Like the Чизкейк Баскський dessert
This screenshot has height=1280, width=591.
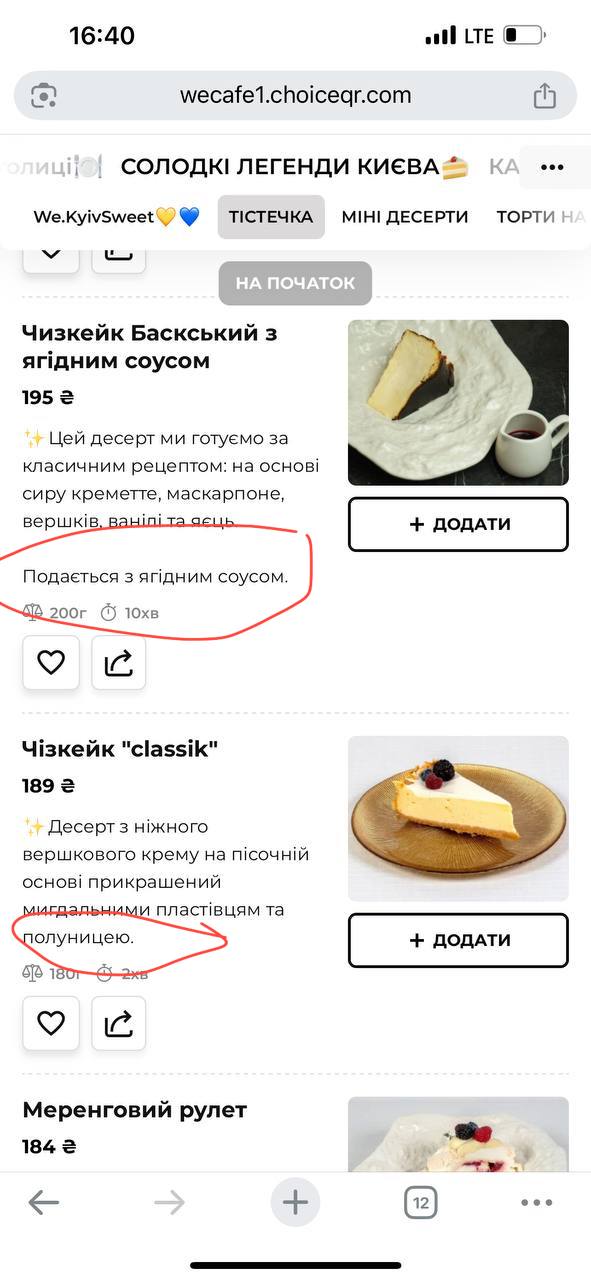tap(51, 662)
